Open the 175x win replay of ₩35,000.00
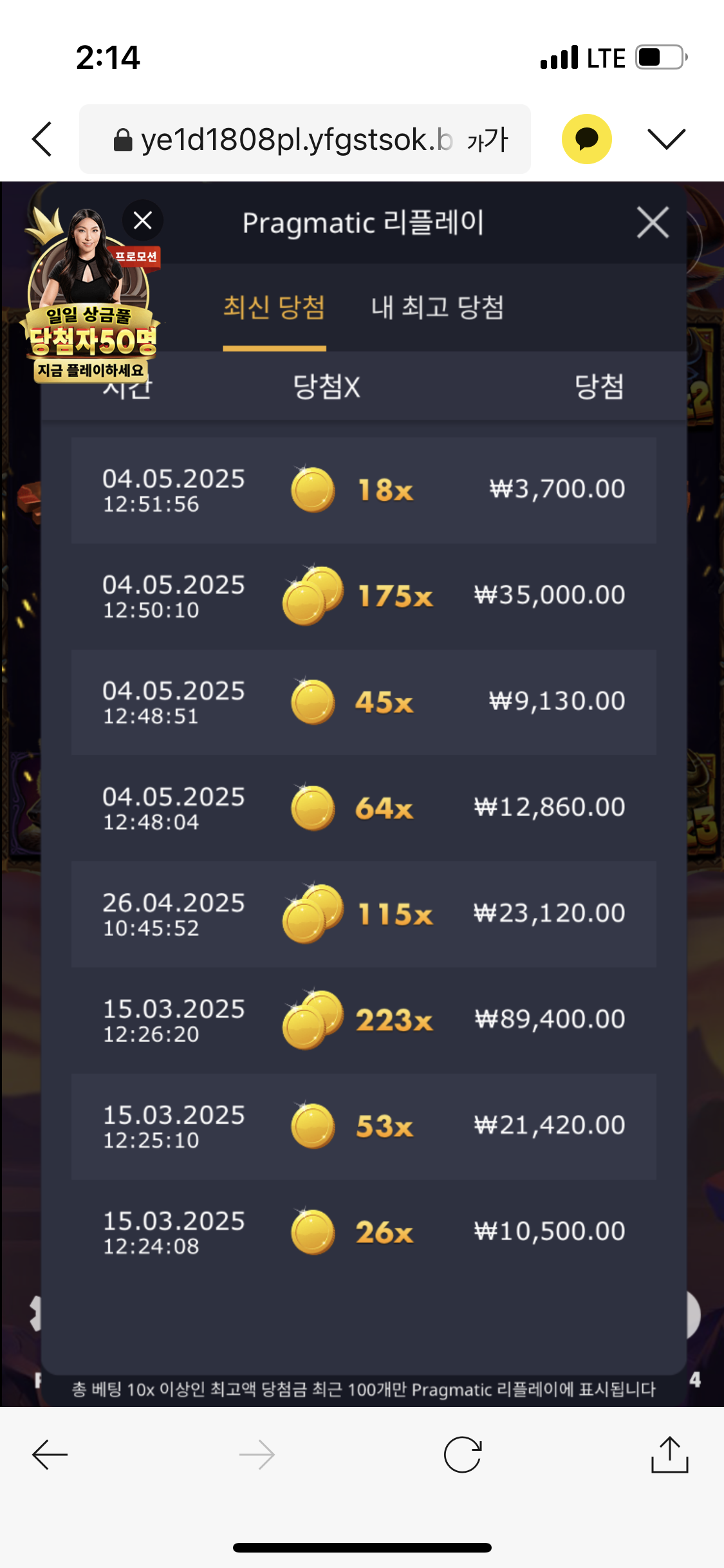Viewport: 724px width, 1568px height. click(364, 596)
